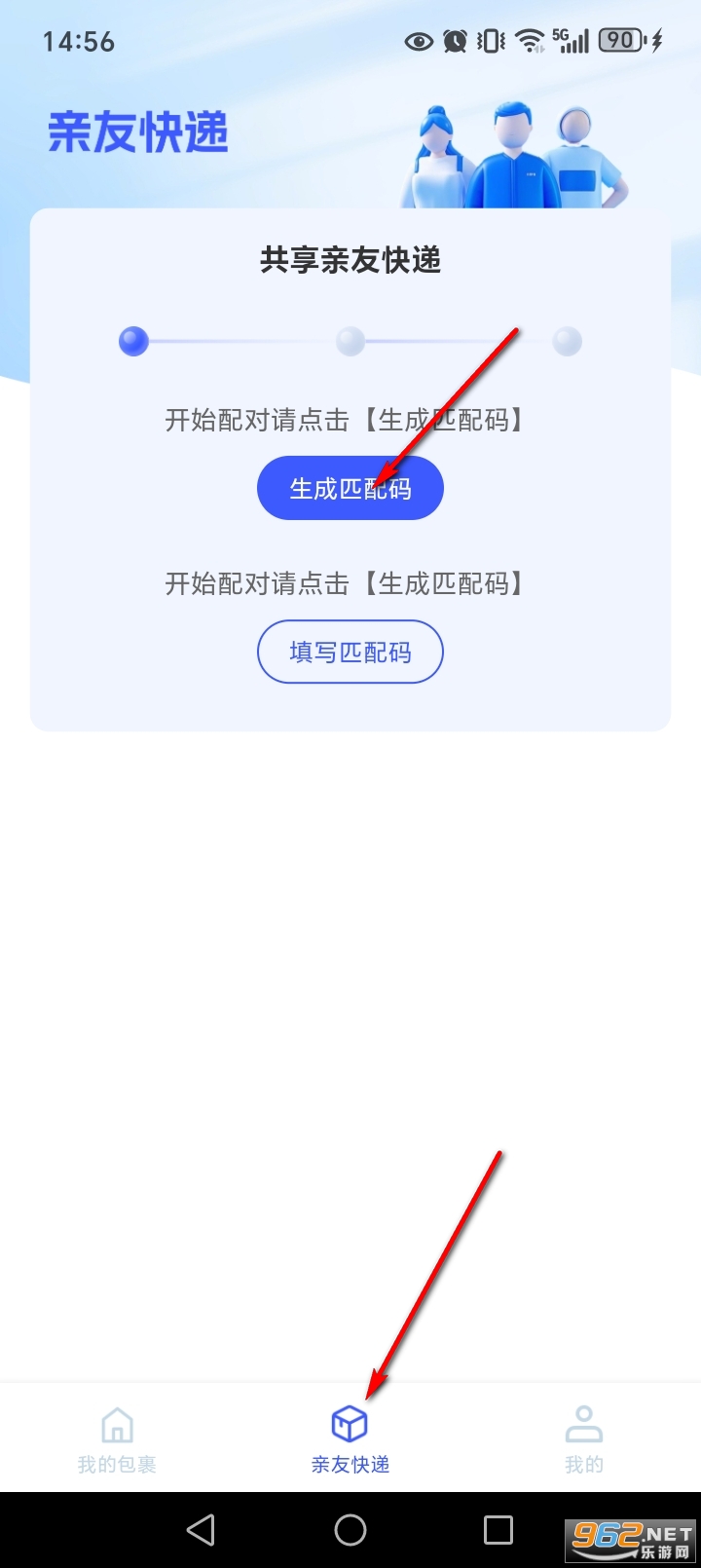Image resolution: width=701 pixels, height=1568 pixels.
Task: Select the package box icon above 亲友快递
Action: coord(350,1424)
